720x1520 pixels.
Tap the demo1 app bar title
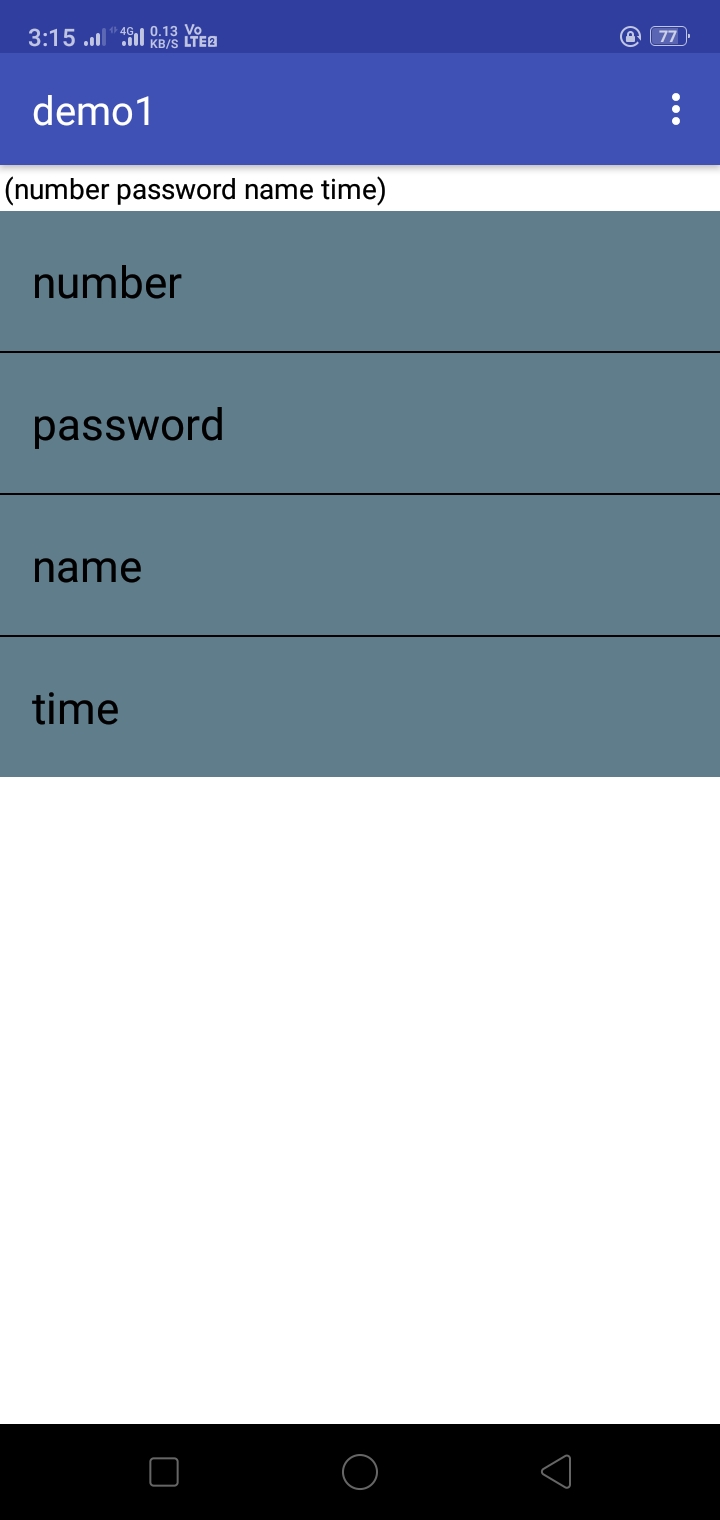click(x=91, y=110)
